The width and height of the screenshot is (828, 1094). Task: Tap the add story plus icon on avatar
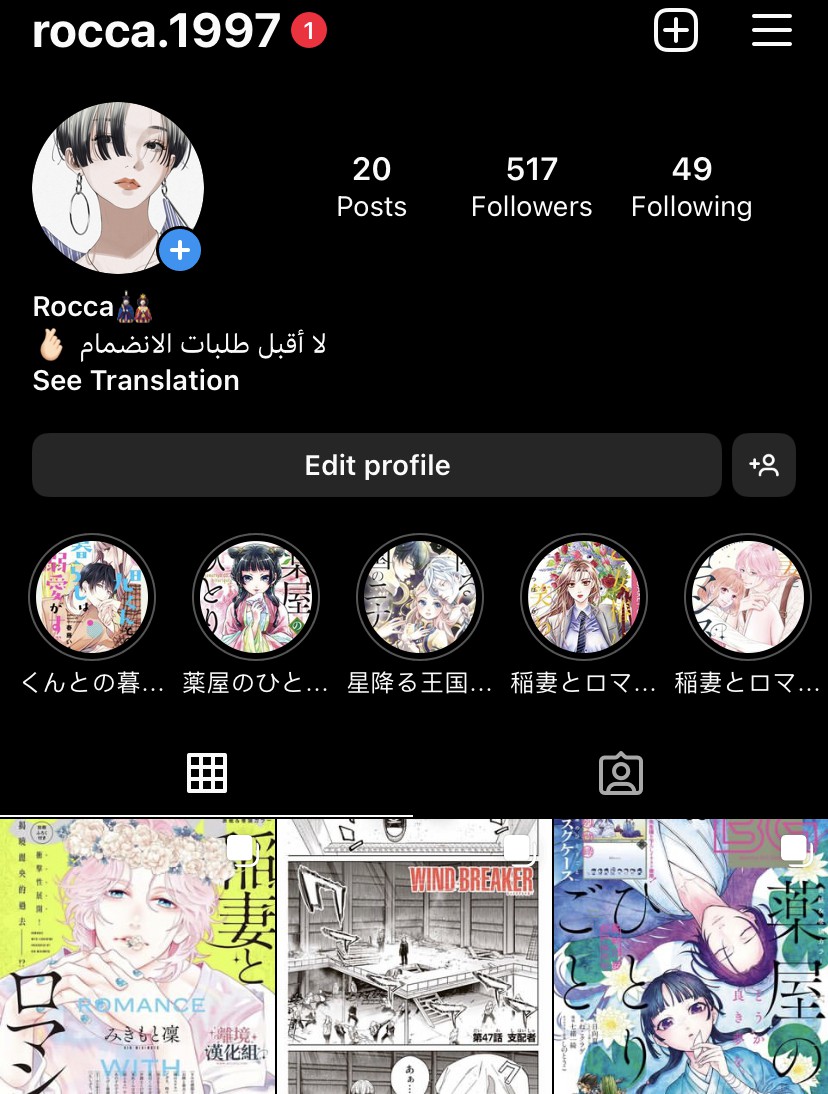coord(180,250)
